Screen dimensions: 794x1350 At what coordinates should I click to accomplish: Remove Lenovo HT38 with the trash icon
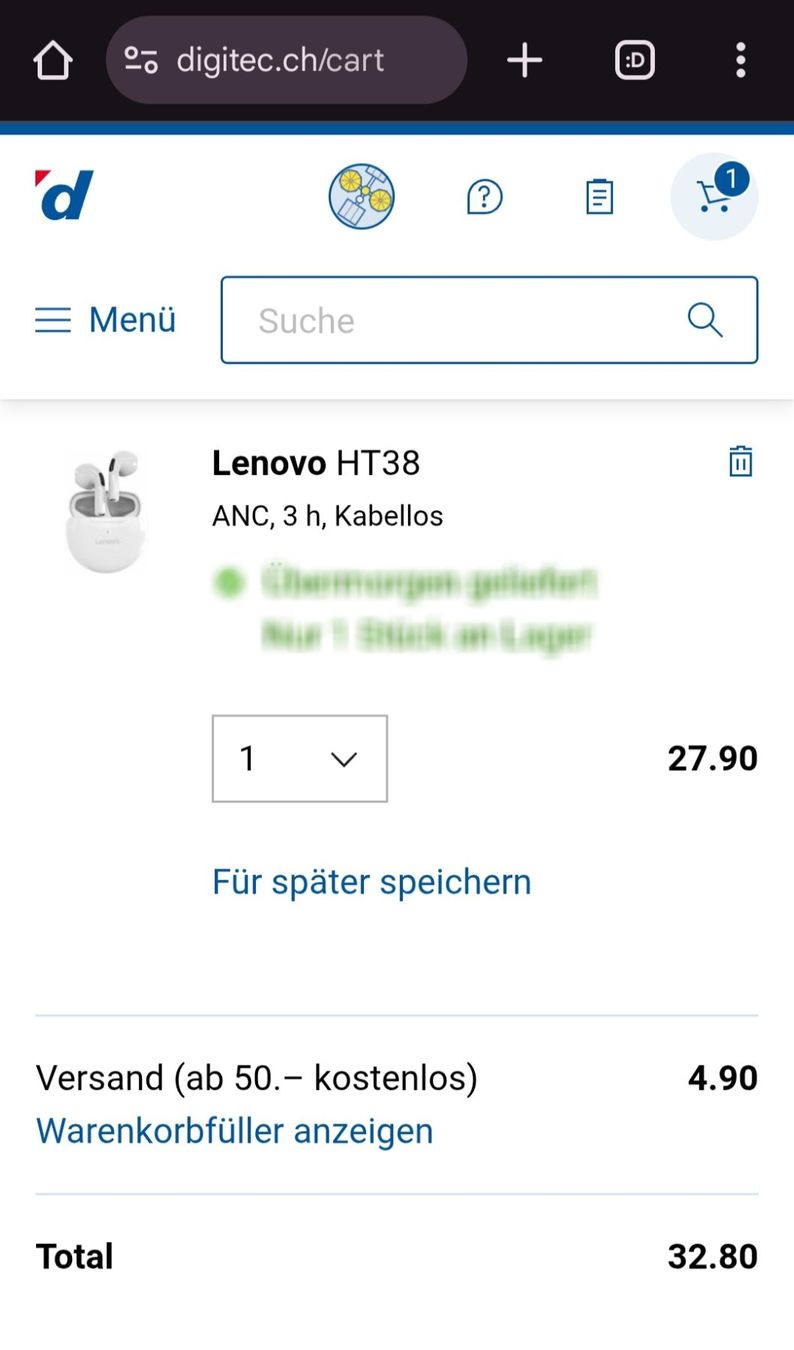click(x=740, y=462)
